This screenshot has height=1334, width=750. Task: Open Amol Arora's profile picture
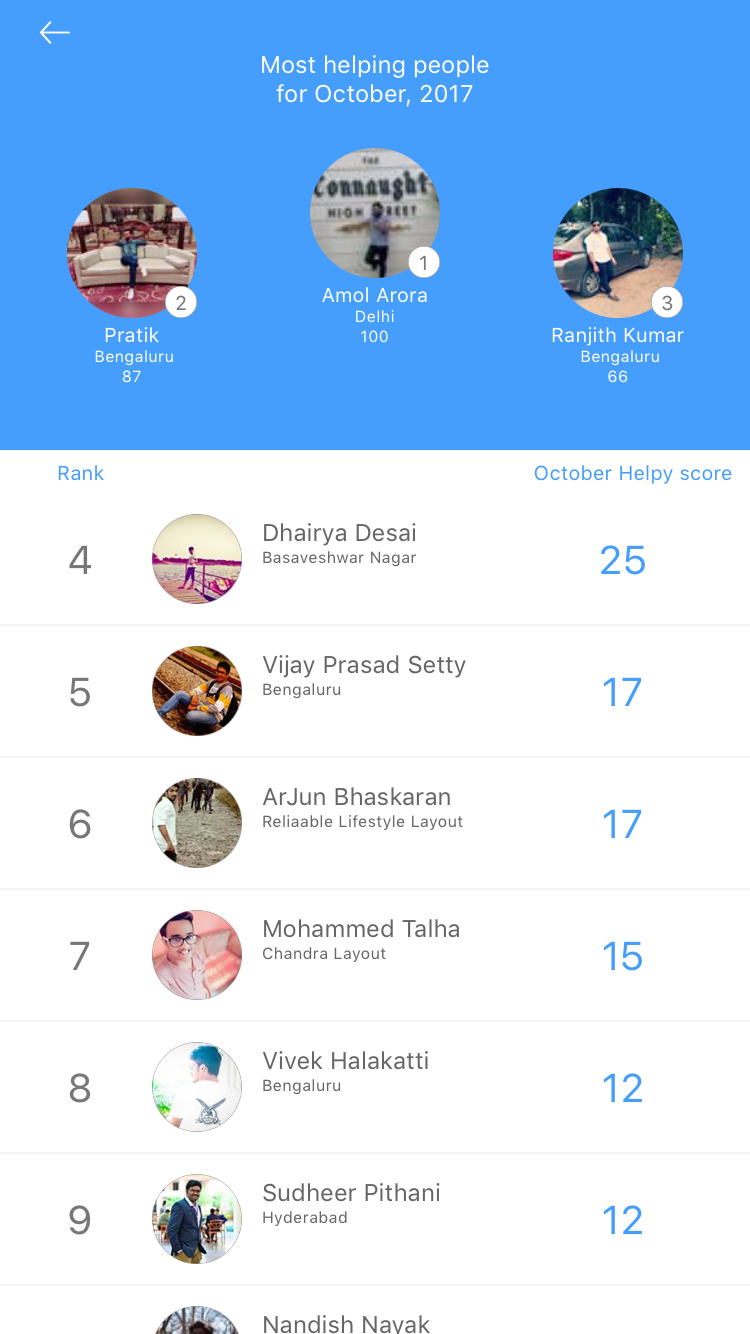(x=374, y=212)
